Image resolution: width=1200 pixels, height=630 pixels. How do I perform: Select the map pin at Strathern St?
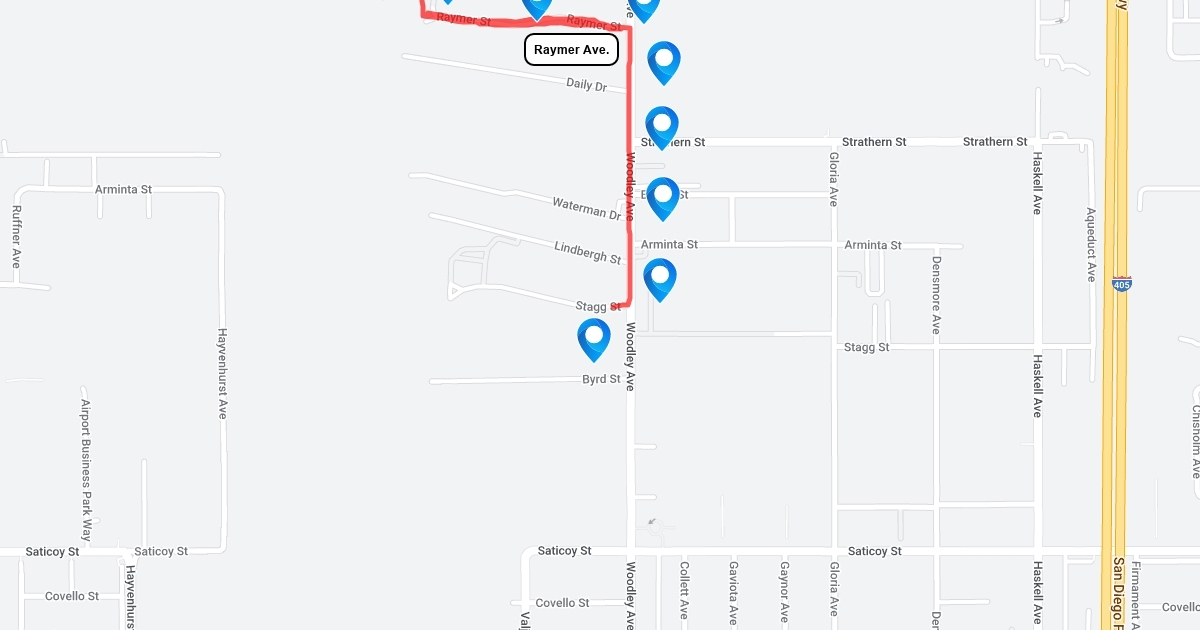(662, 126)
